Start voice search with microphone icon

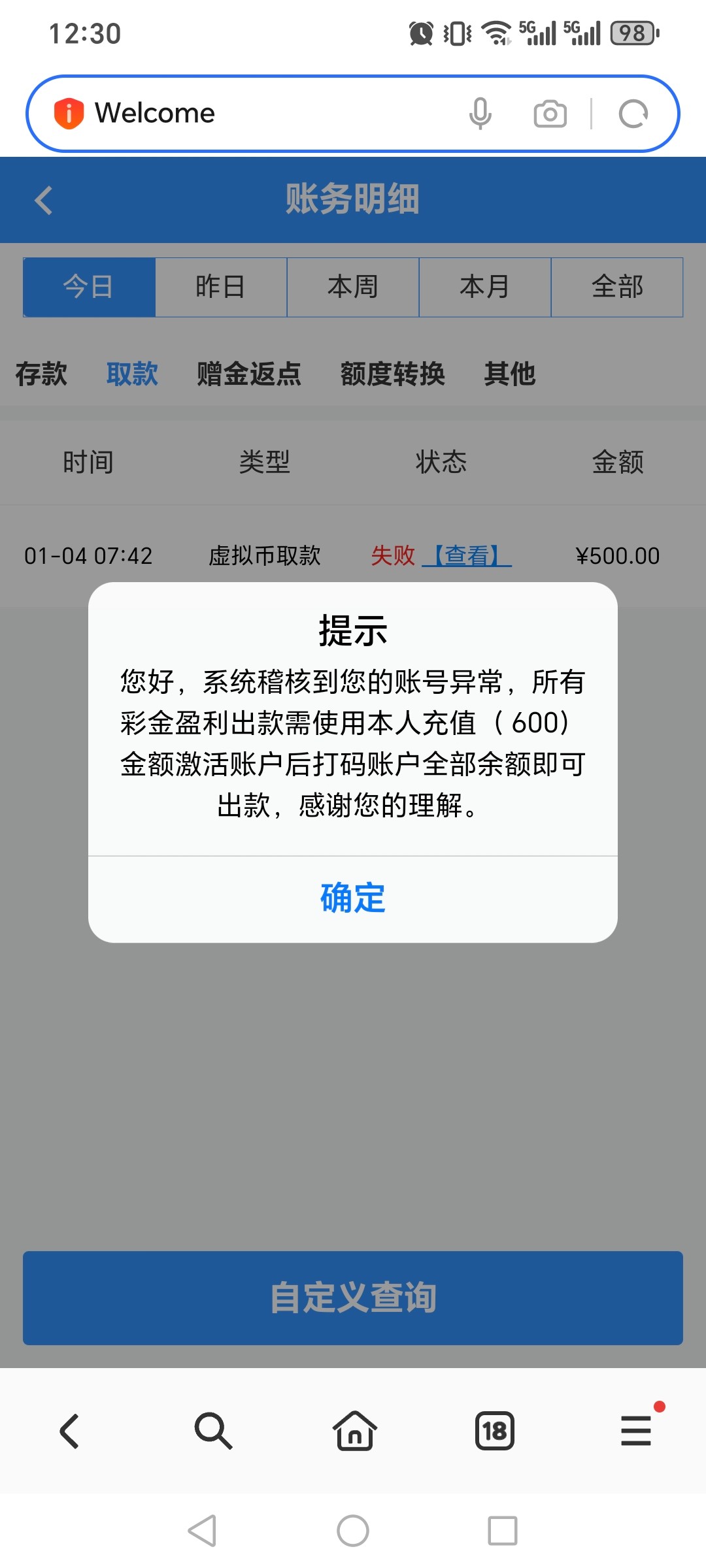click(480, 114)
